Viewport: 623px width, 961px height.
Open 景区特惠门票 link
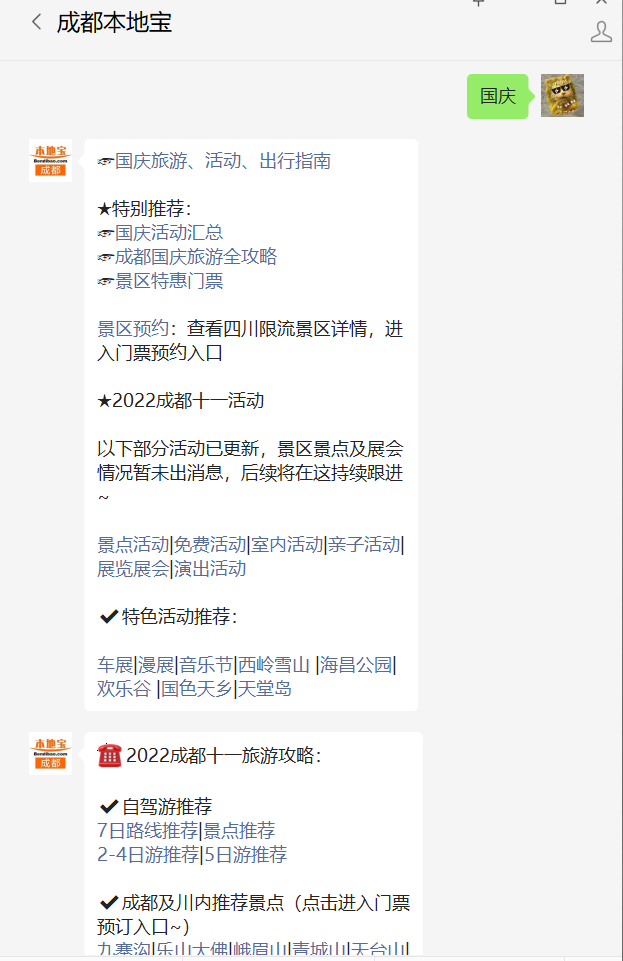tap(168, 281)
